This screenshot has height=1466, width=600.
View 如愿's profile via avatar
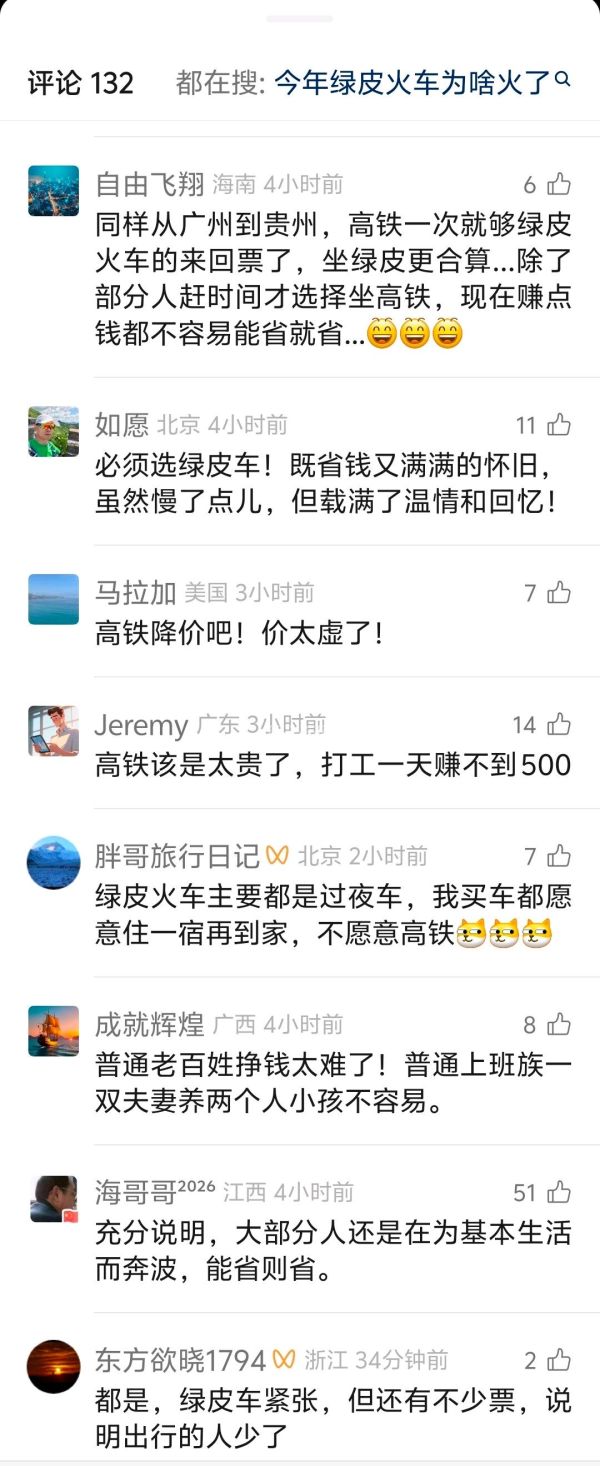click(53, 432)
